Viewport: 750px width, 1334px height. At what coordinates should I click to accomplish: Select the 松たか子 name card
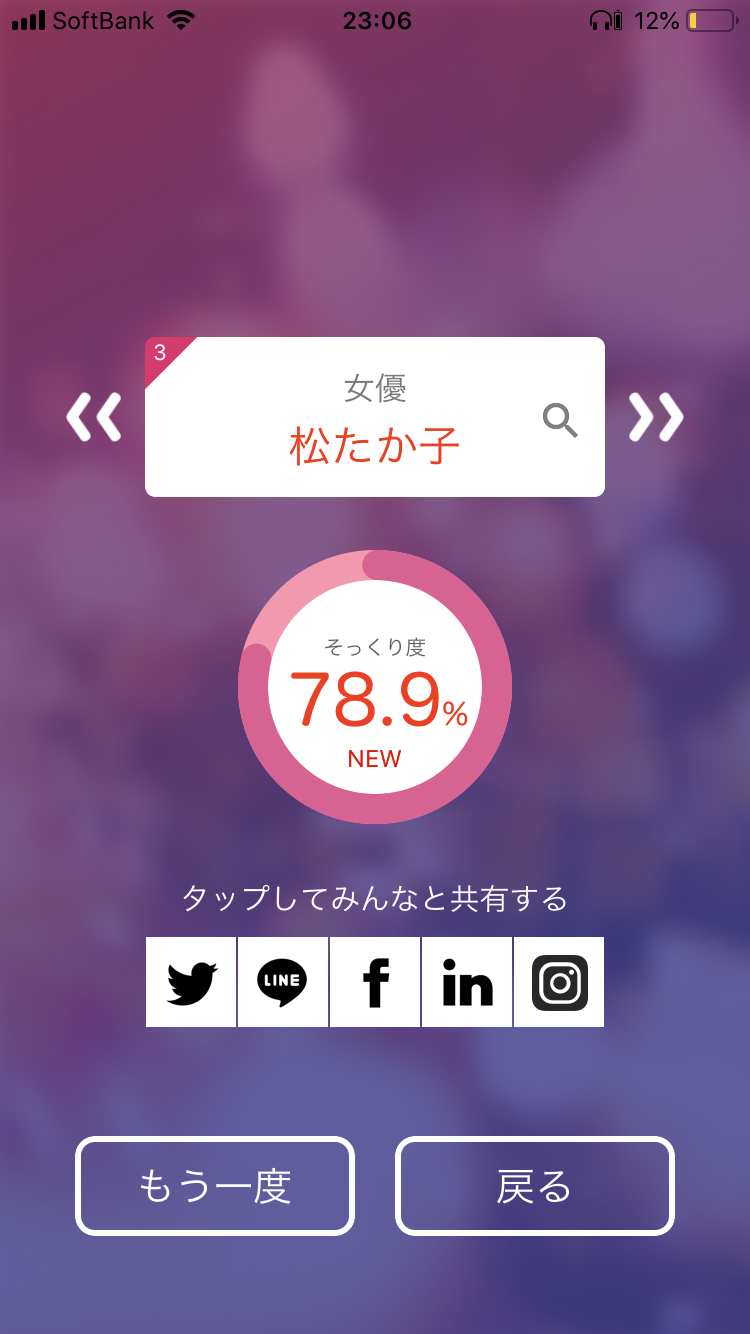[375, 442]
